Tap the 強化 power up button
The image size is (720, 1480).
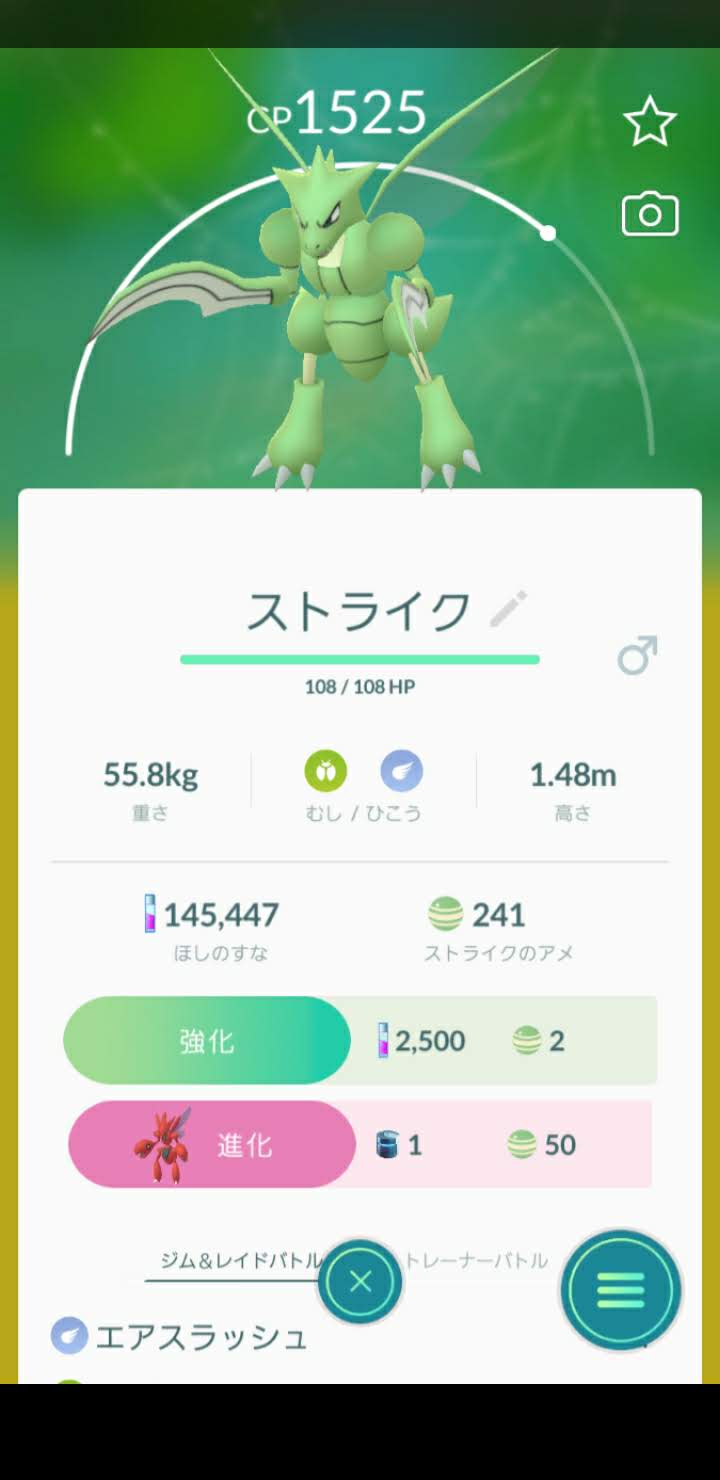pos(207,1041)
